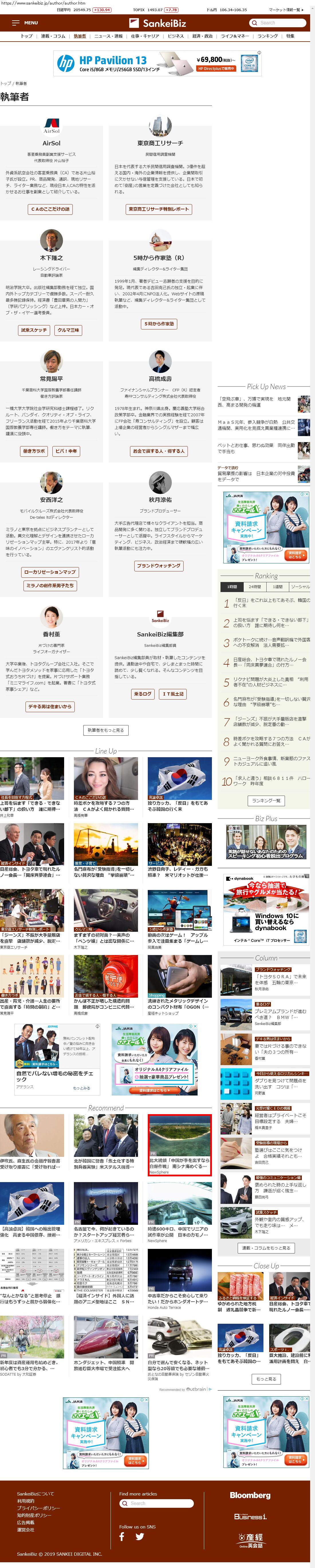This screenshot has width=315, height=1568.
Task: Open 木下隆之's 試乗スケッチ column
Action: tap(34, 330)
